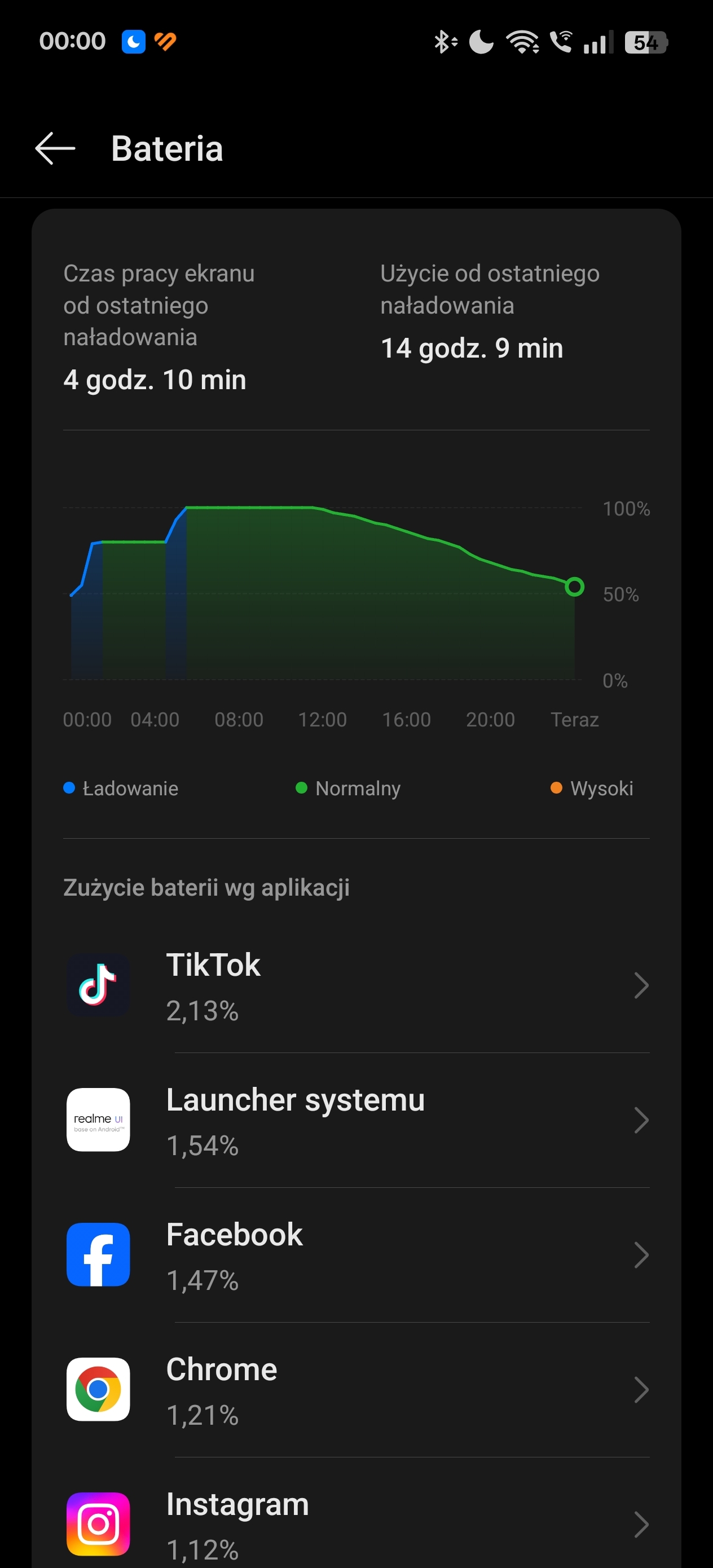Show Instagram battery usage details
This screenshot has height=1568, width=713.
356,1514
